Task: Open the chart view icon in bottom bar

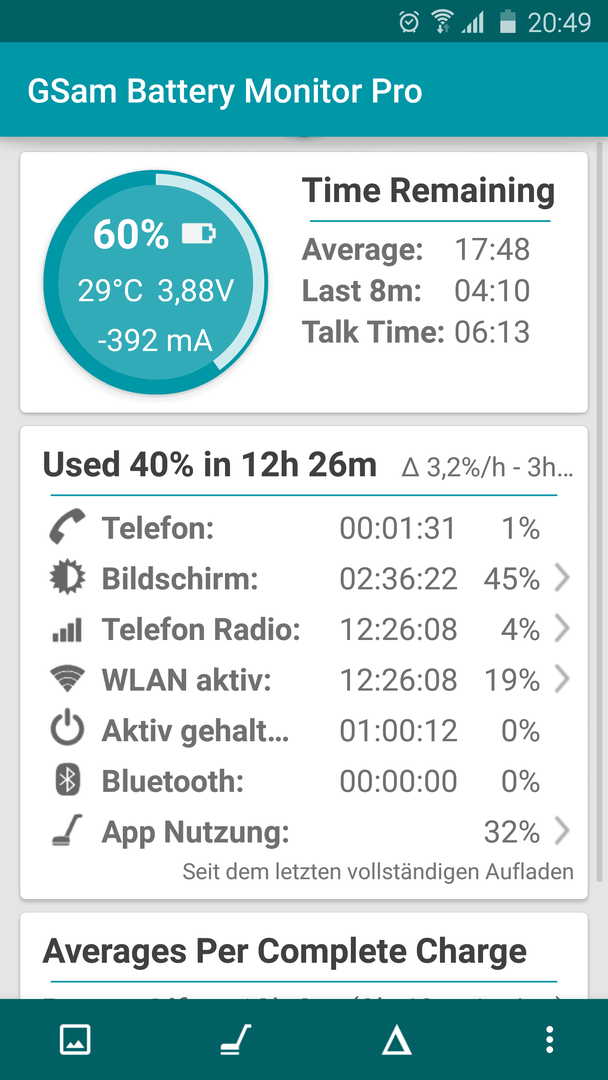Action: (75, 1039)
